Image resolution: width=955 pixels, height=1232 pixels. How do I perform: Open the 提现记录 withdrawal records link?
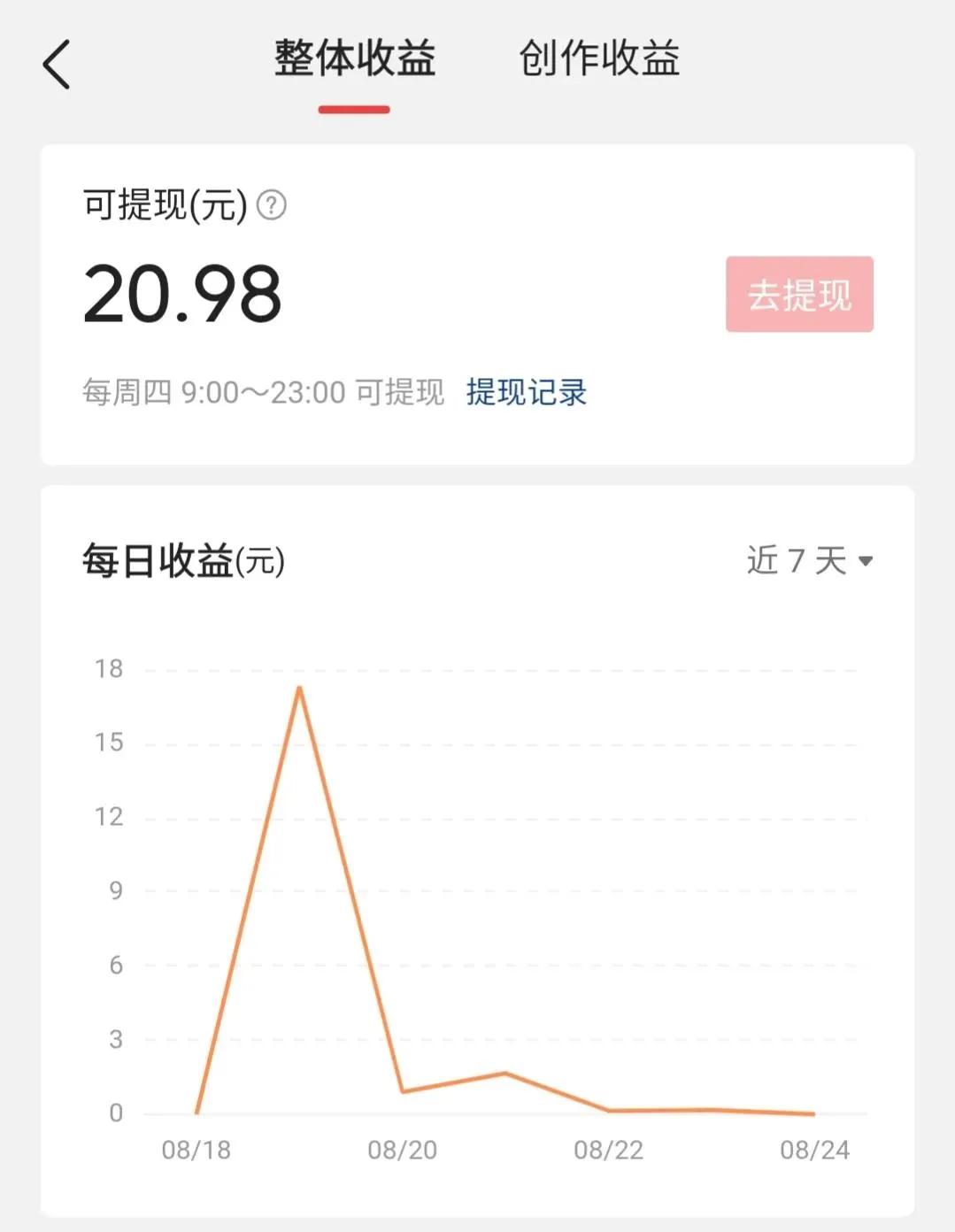click(x=527, y=392)
